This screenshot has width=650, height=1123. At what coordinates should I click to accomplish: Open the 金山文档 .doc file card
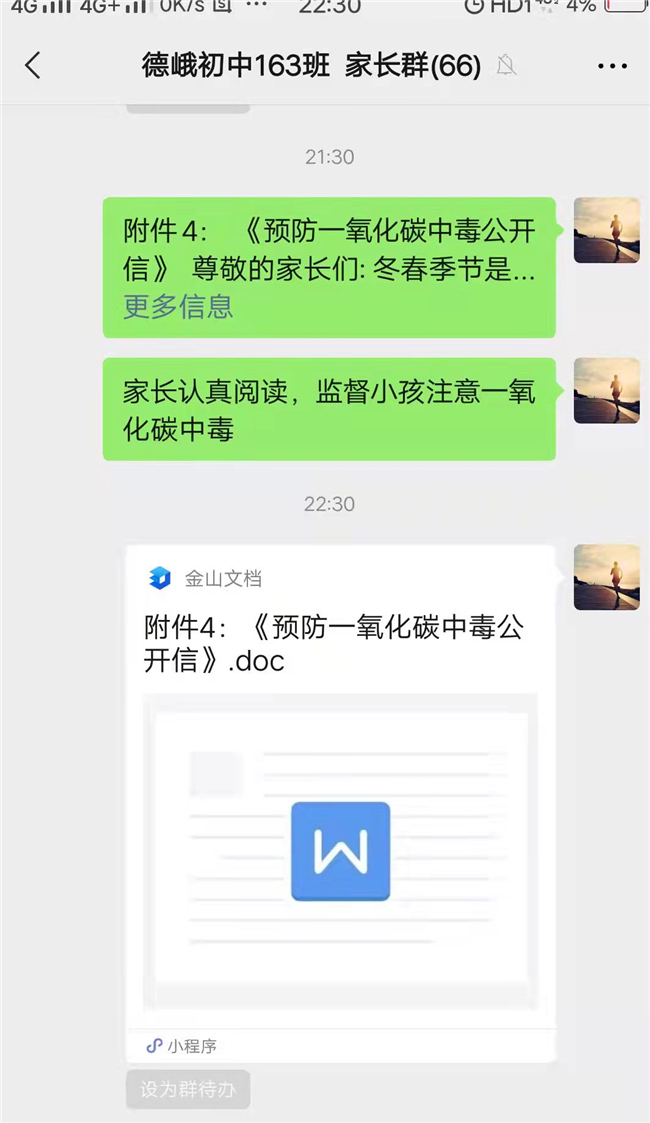(x=340, y=800)
